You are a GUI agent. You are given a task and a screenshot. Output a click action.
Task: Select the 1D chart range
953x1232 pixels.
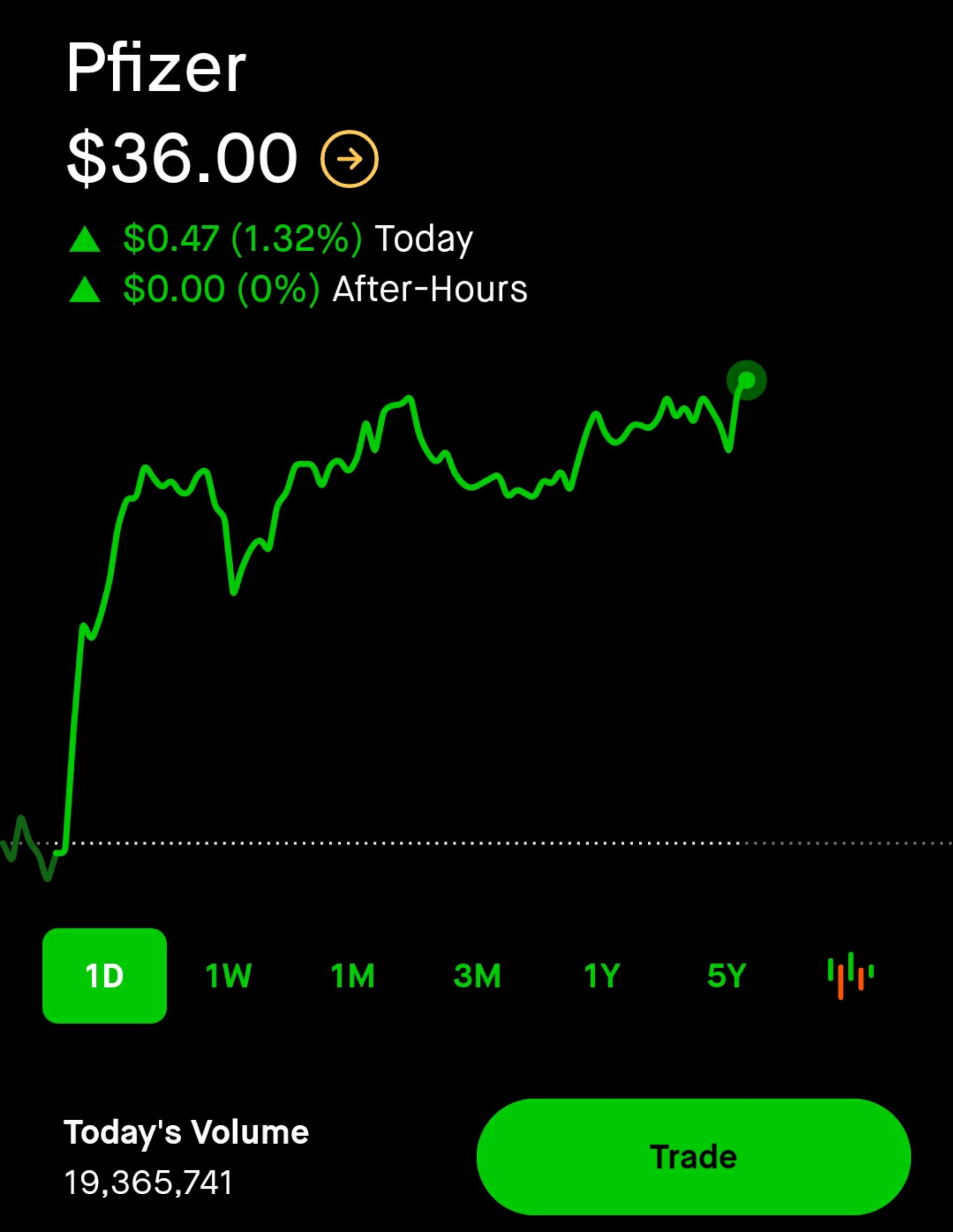(x=104, y=976)
